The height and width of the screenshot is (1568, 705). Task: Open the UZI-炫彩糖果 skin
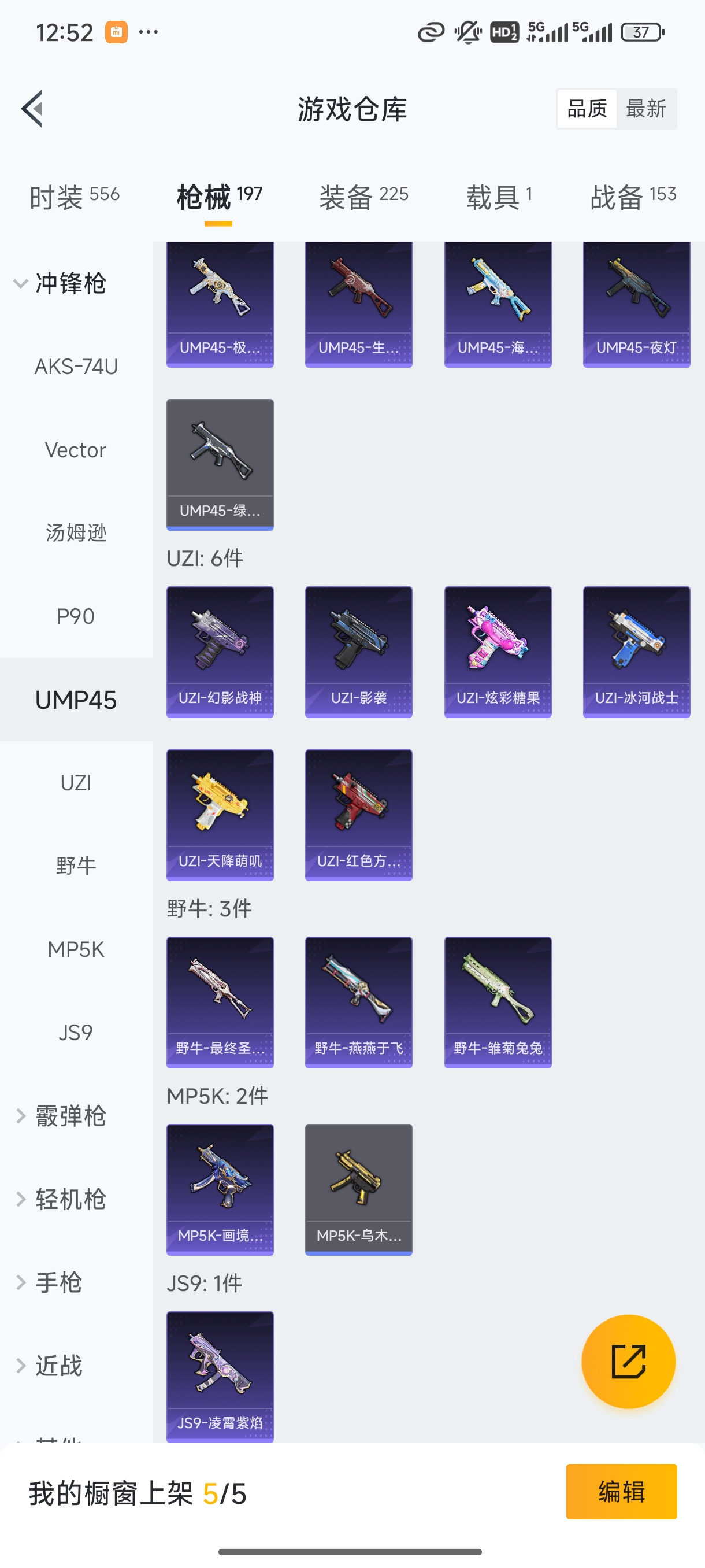[498, 651]
